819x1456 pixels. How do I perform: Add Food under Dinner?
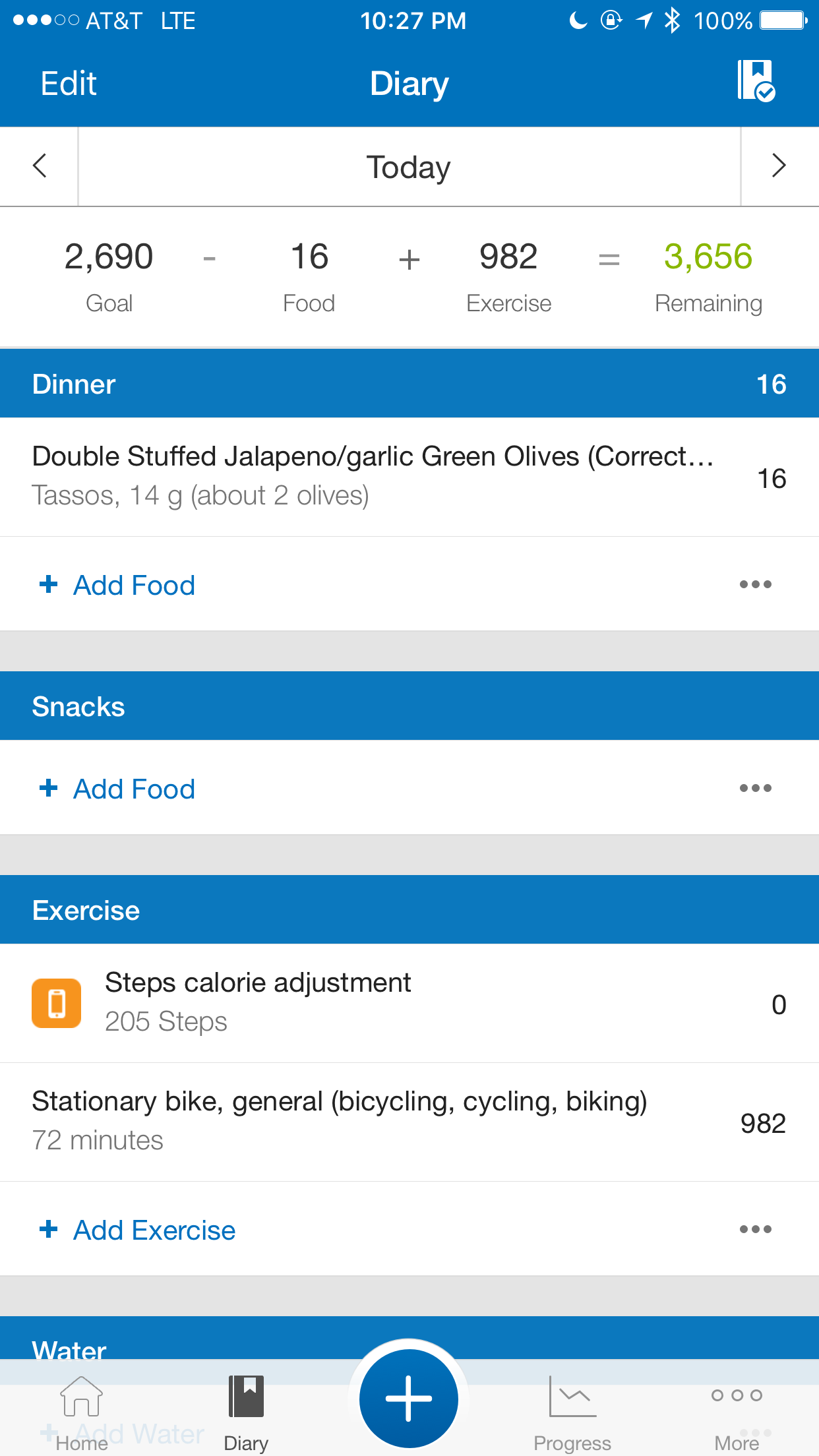pyautogui.click(x=117, y=585)
